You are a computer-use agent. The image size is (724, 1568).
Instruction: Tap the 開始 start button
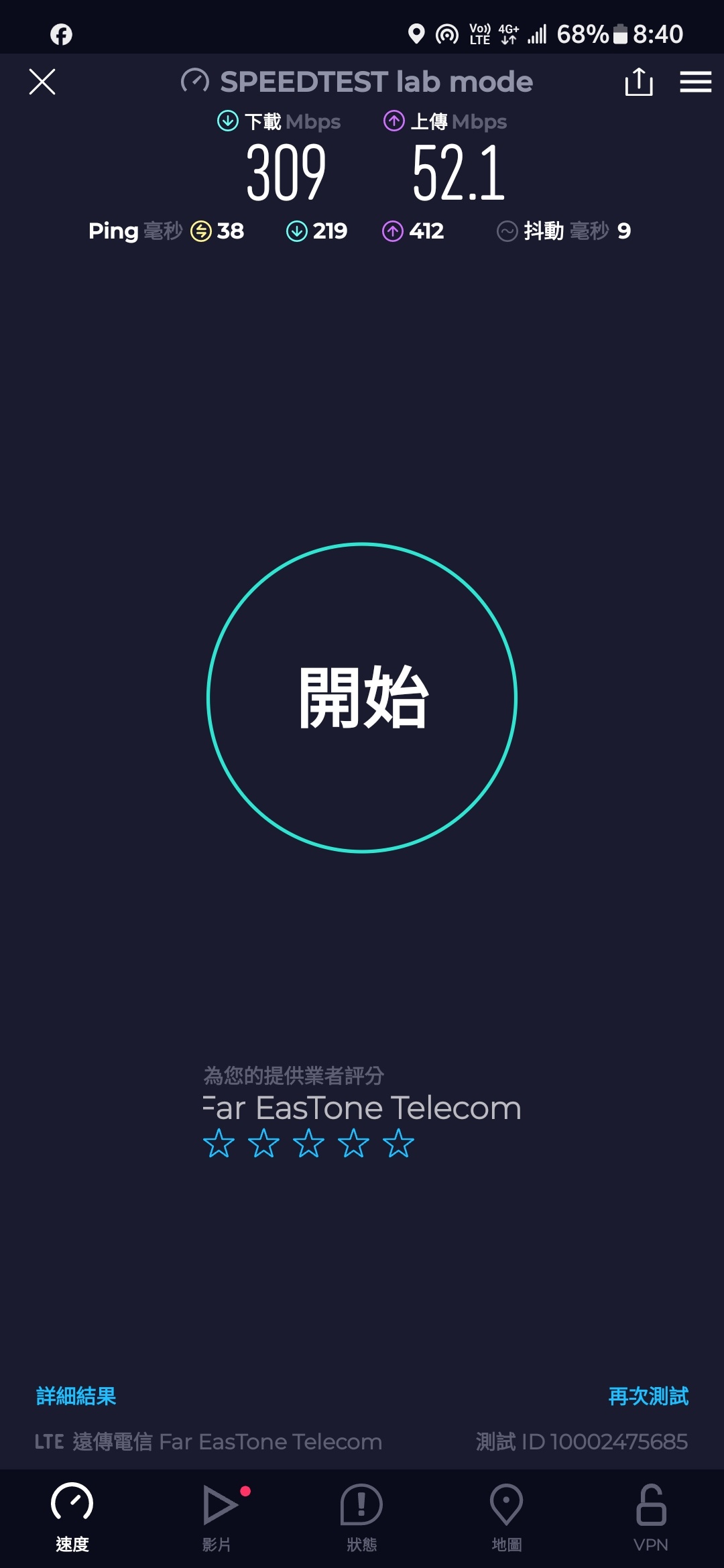tap(362, 698)
